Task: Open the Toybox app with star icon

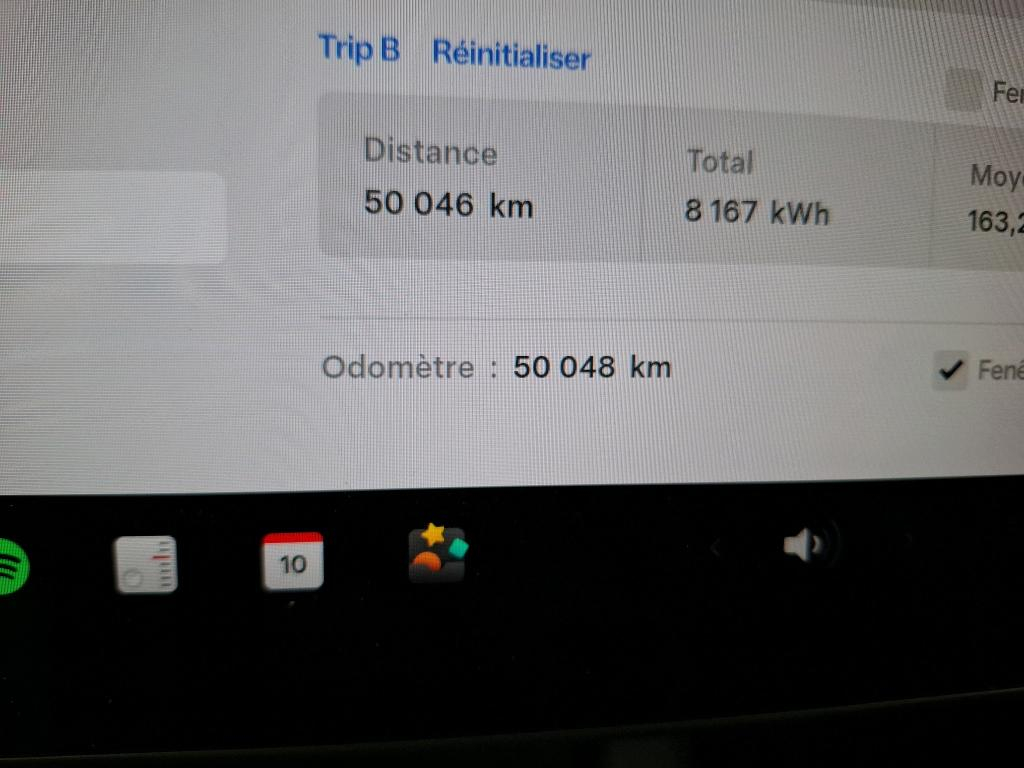Action: click(437, 555)
